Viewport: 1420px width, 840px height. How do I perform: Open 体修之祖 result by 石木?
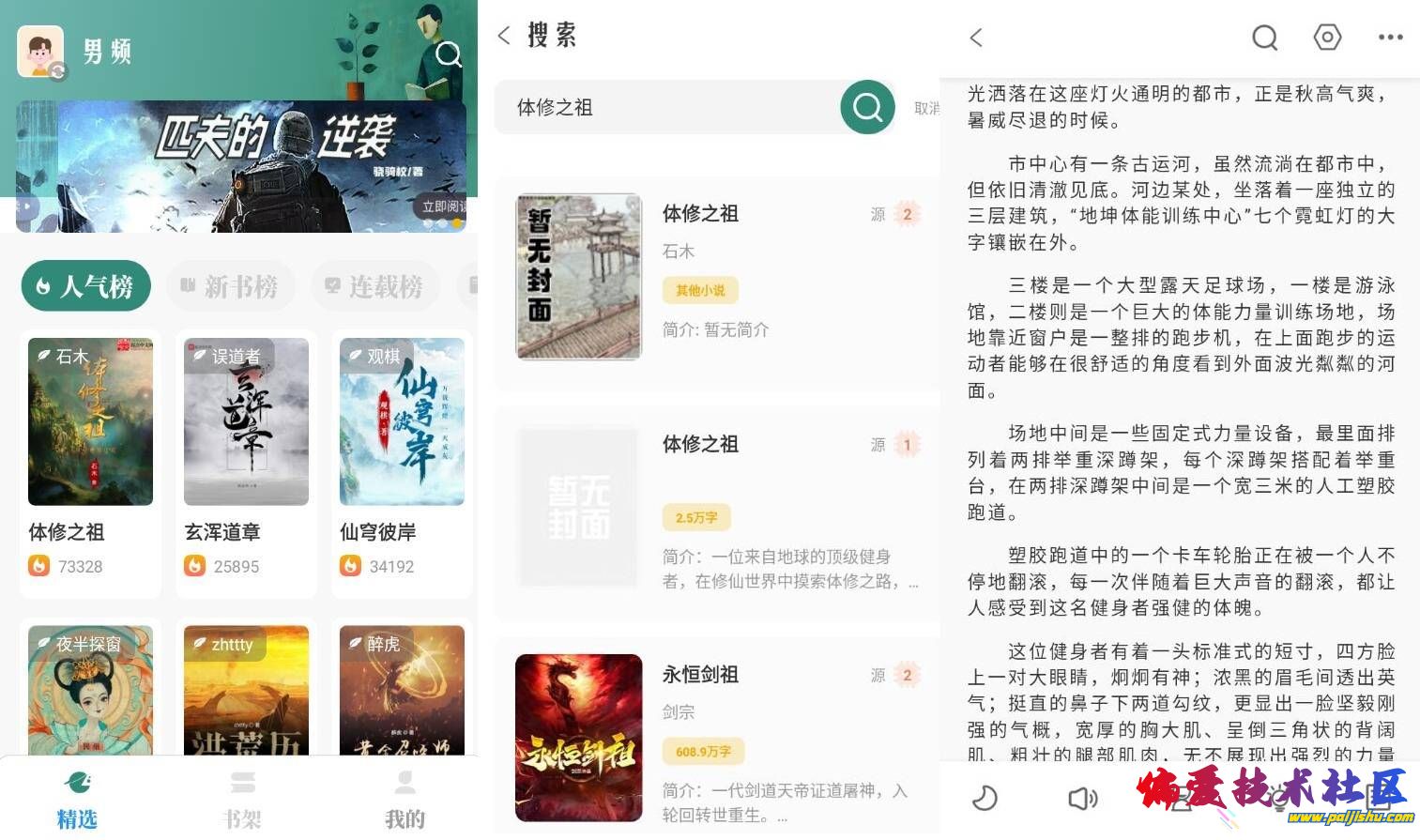coord(718,277)
